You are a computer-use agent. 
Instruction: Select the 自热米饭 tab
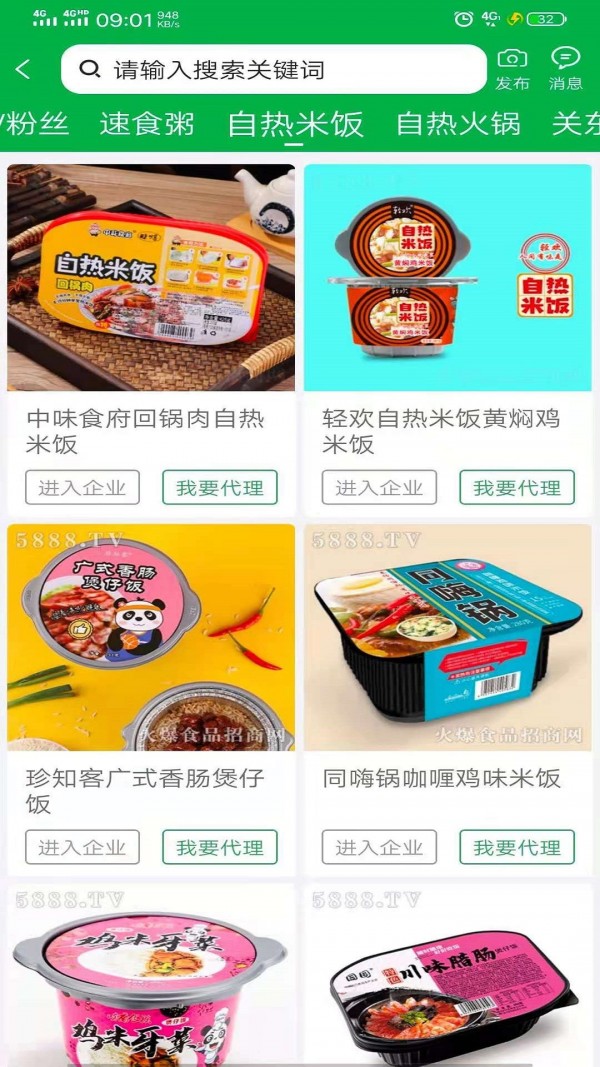pyautogui.click(x=295, y=124)
